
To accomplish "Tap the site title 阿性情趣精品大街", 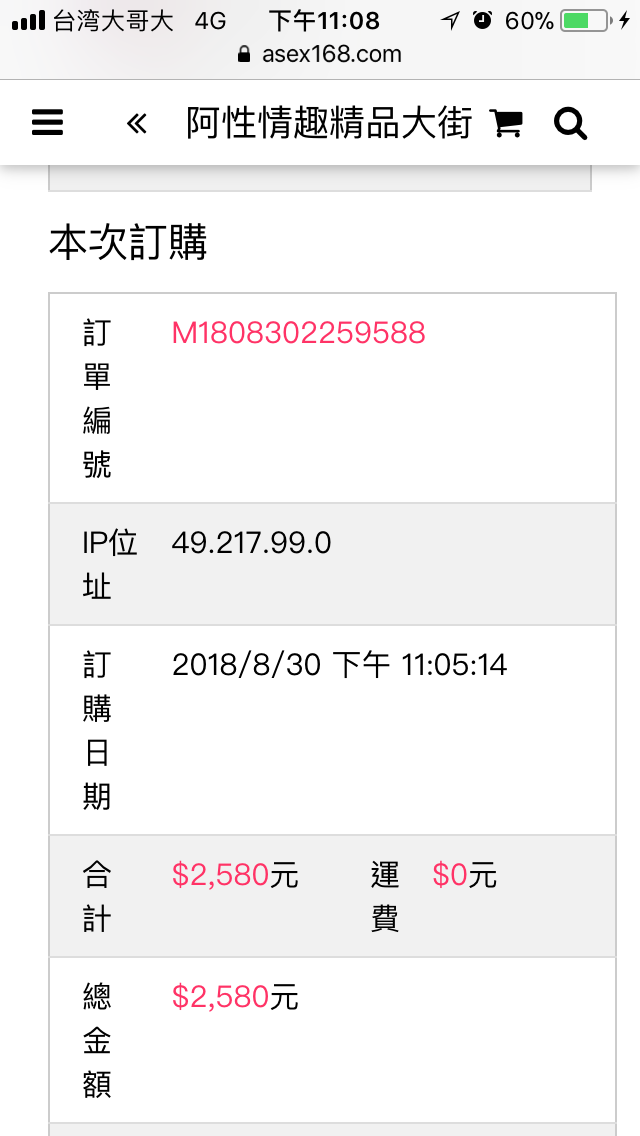I will click(328, 124).
